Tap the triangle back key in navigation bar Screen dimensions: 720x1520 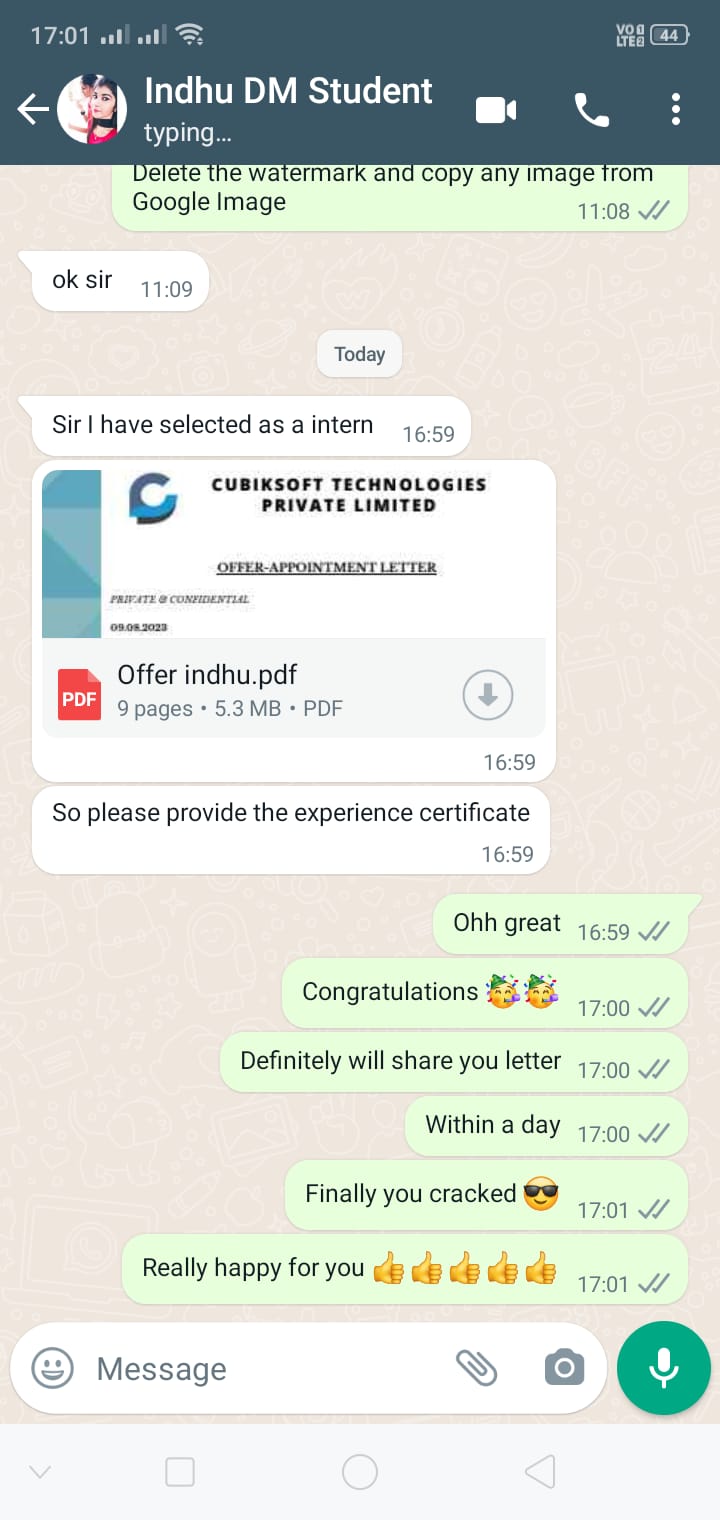pos(539,1471)
